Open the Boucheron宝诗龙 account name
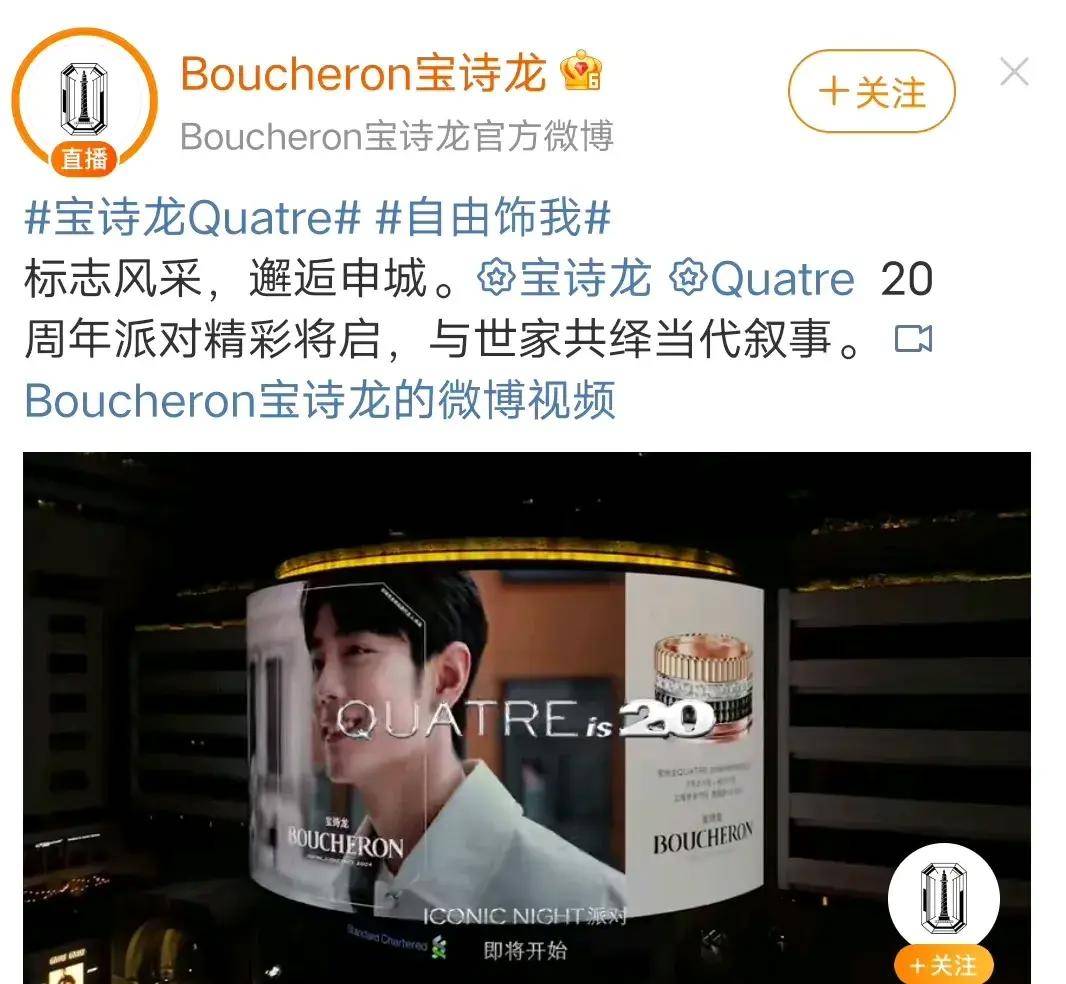1066x984 pixels. [x=363, y=74]
